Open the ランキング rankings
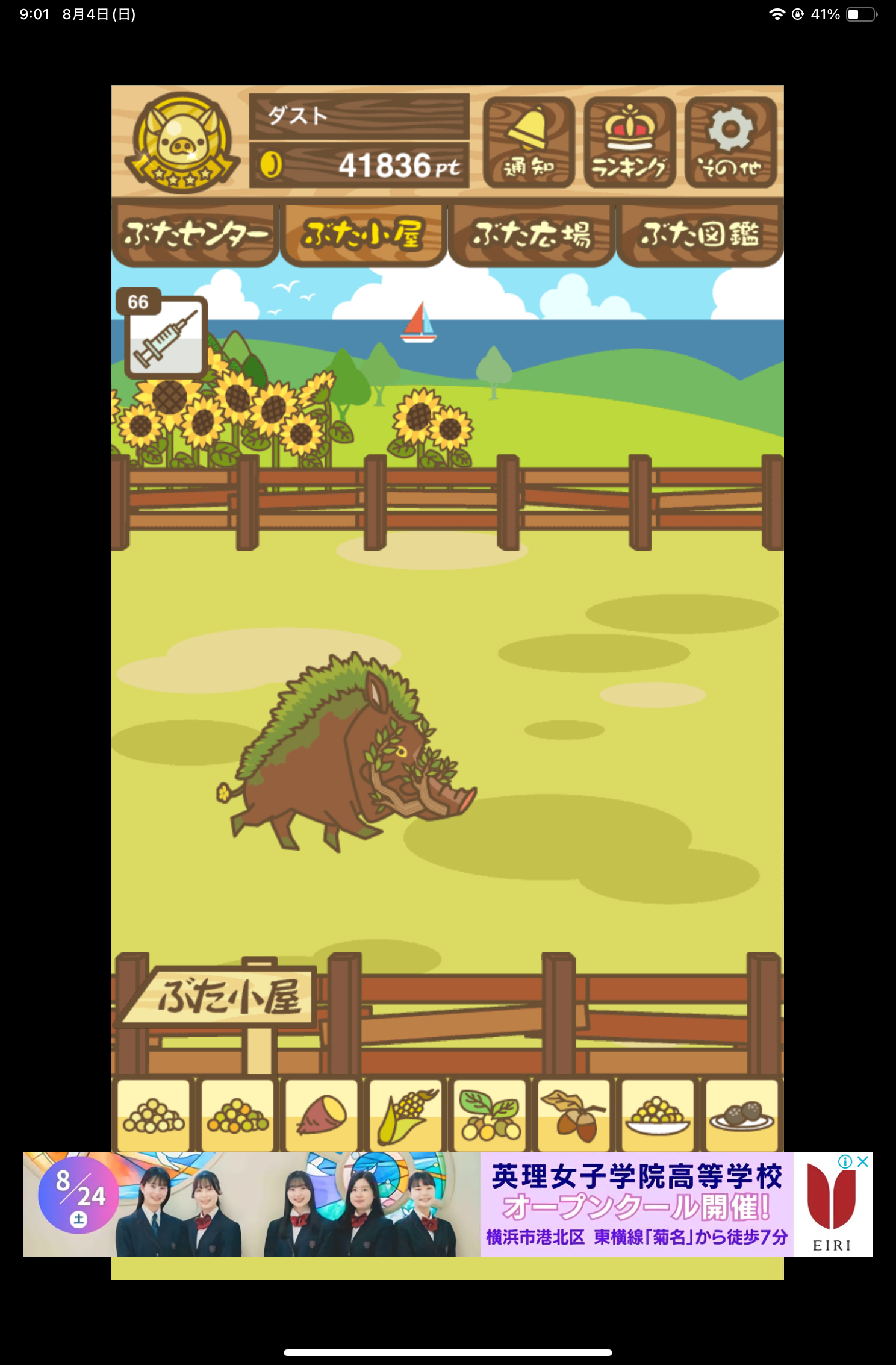Screen dimensions: 896x1365 click(629, 143)
